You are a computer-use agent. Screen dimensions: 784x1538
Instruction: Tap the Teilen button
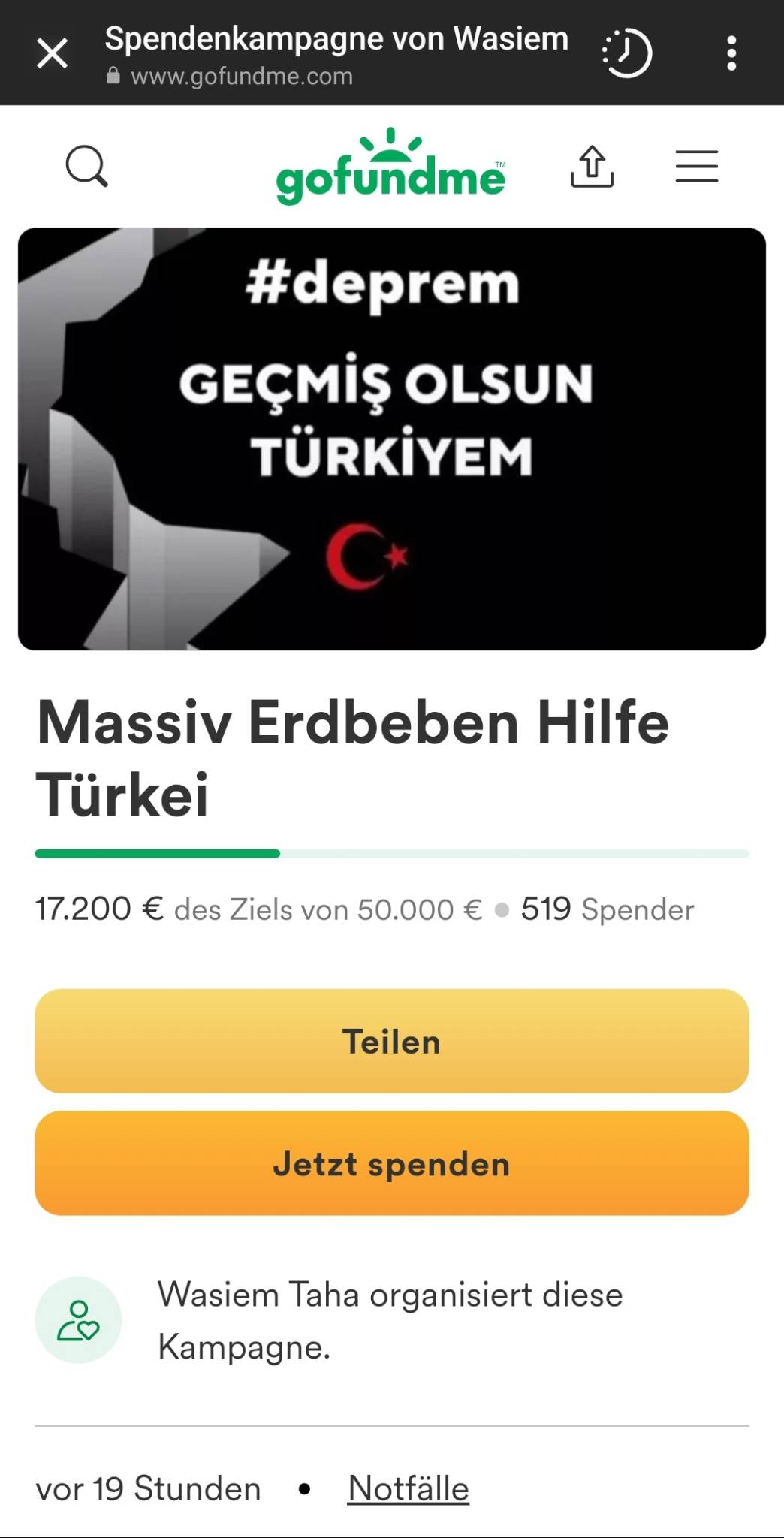(x=391, y=1041)
